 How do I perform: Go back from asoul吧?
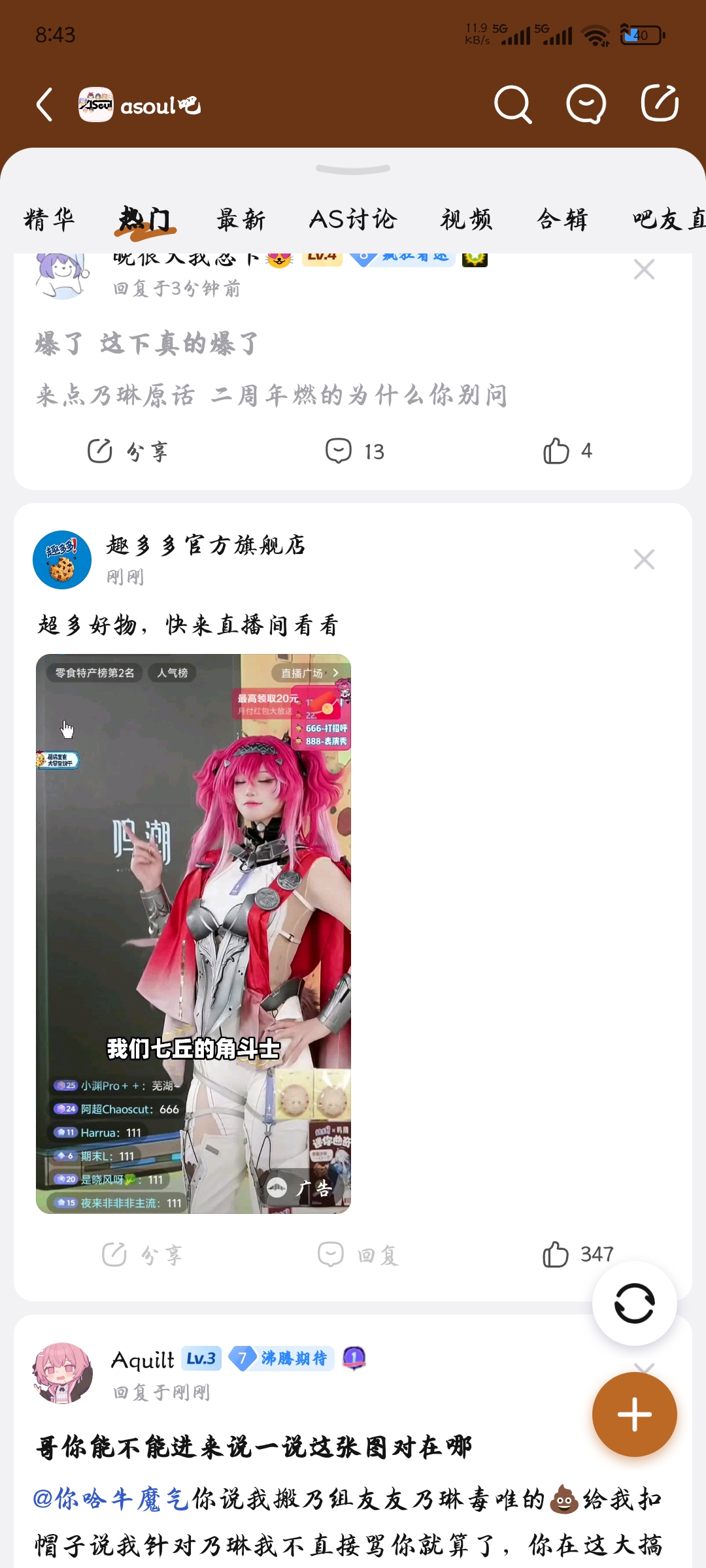[x=44, y=105]
